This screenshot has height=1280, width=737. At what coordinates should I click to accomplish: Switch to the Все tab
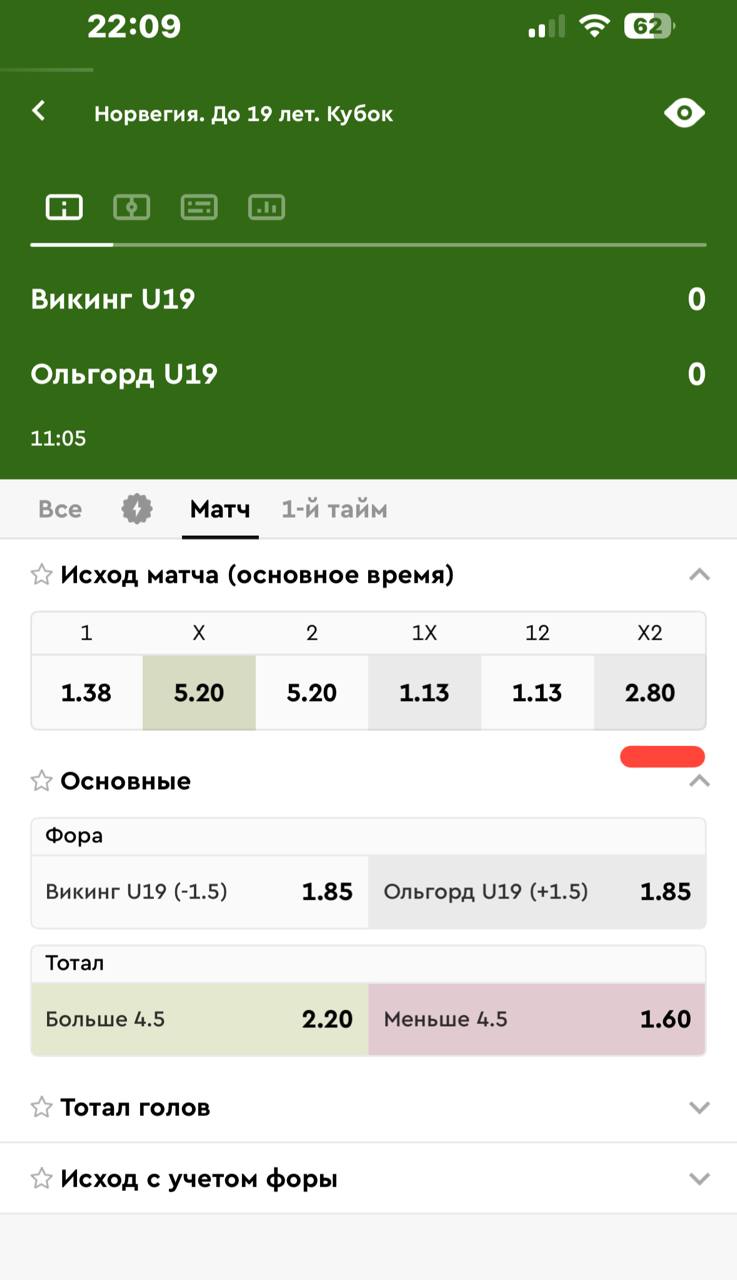(60, 509)
